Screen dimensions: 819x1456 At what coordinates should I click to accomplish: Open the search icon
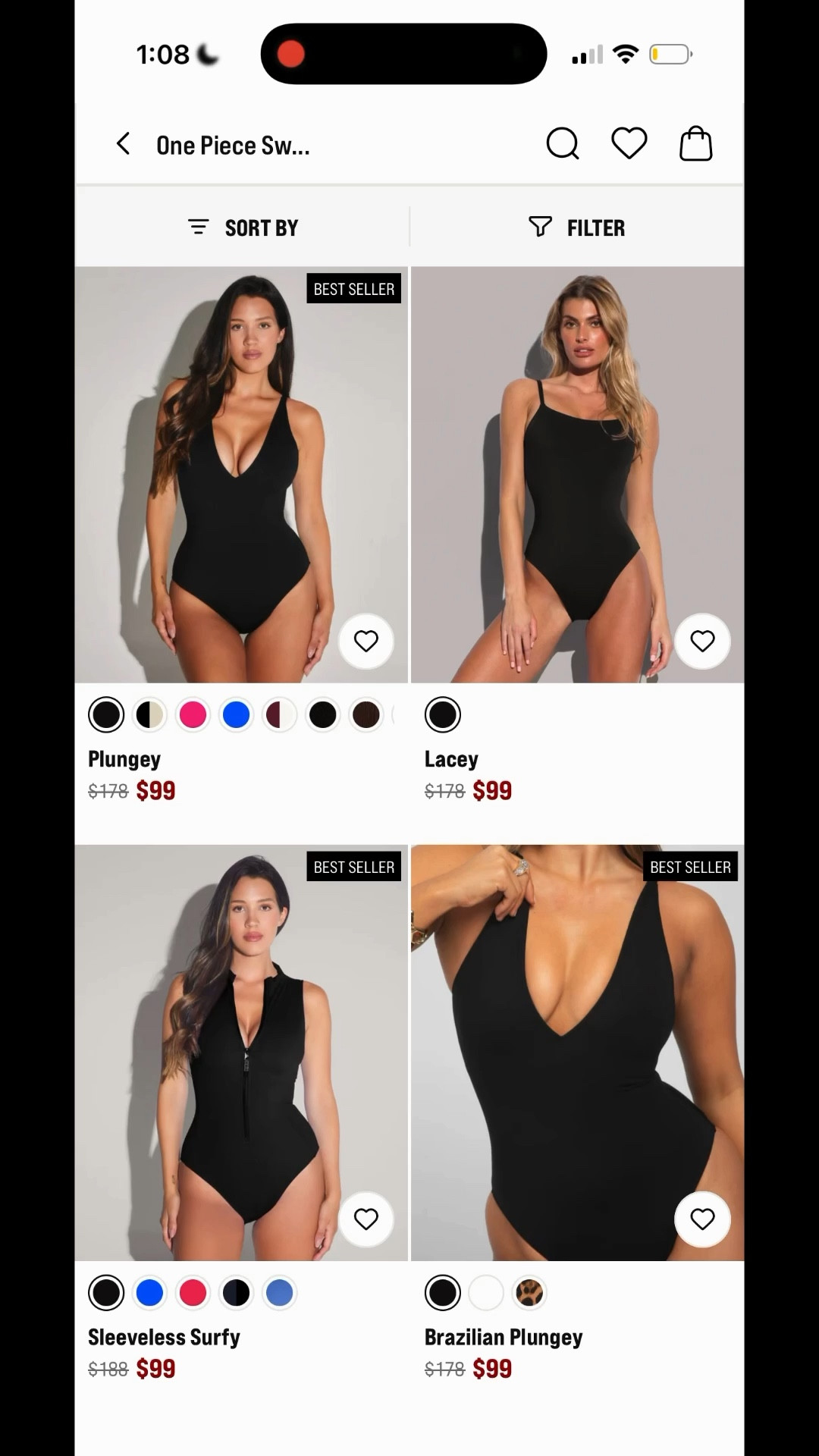click(x=562, y=143)
